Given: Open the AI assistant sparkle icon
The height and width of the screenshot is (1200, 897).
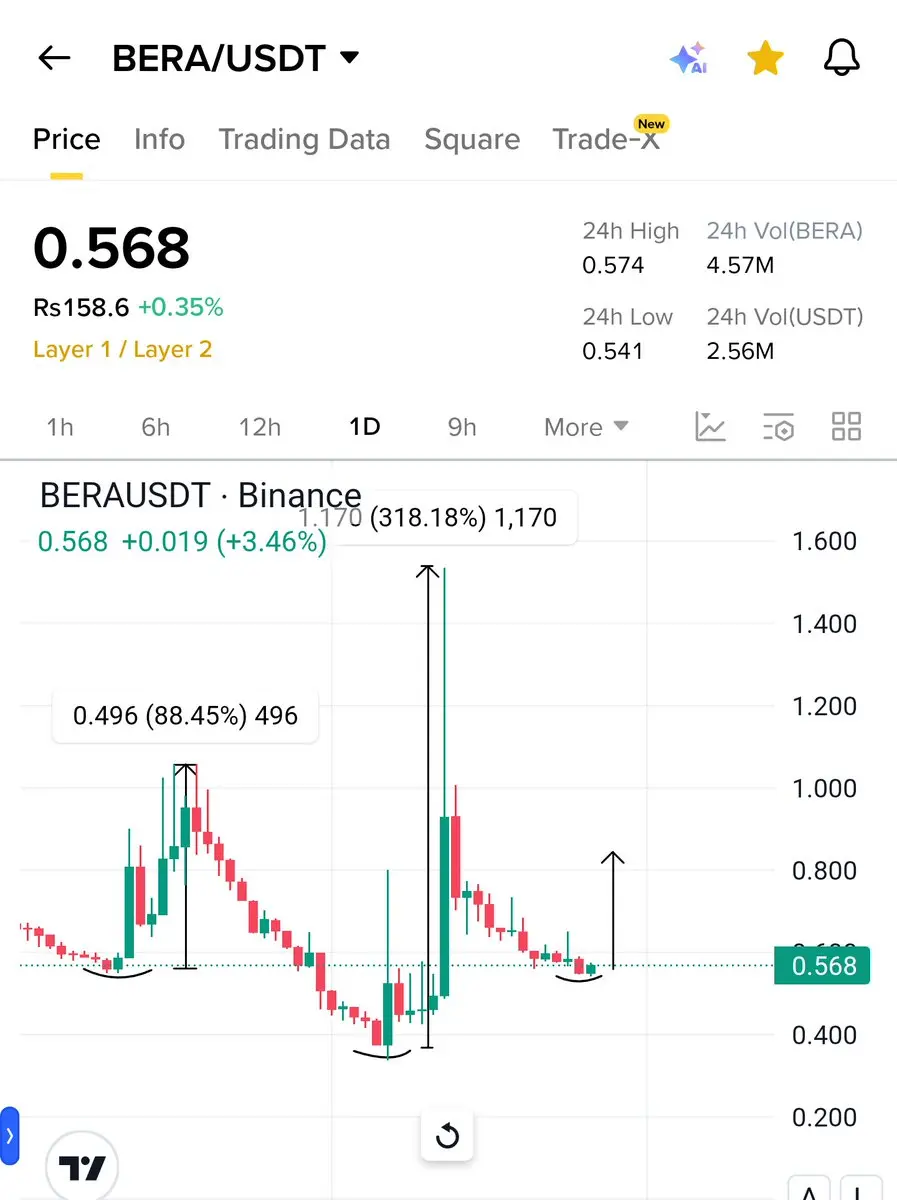Looking at the screenshot, I should (688, 59).
